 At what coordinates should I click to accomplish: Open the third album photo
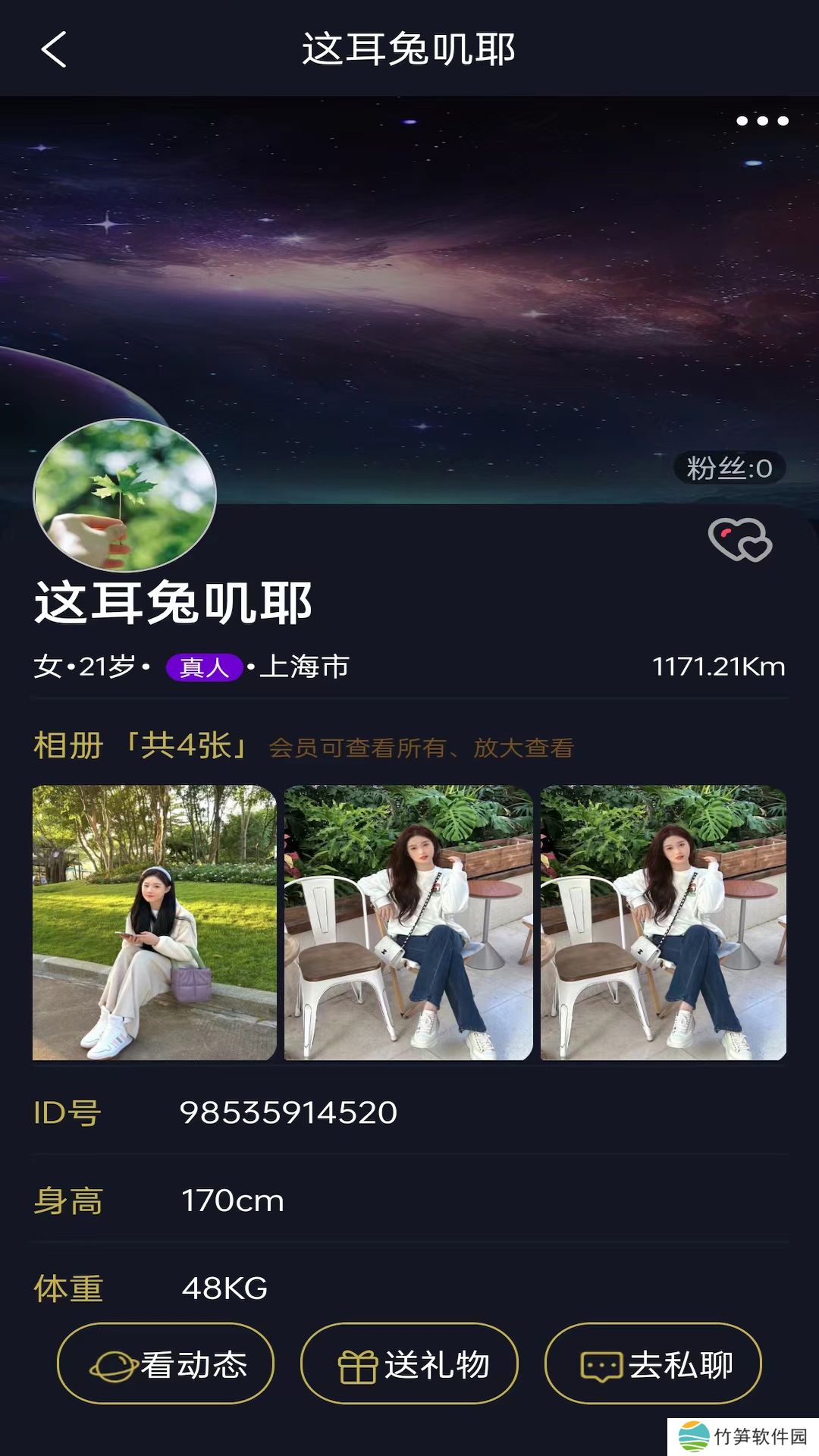point(663,922)
